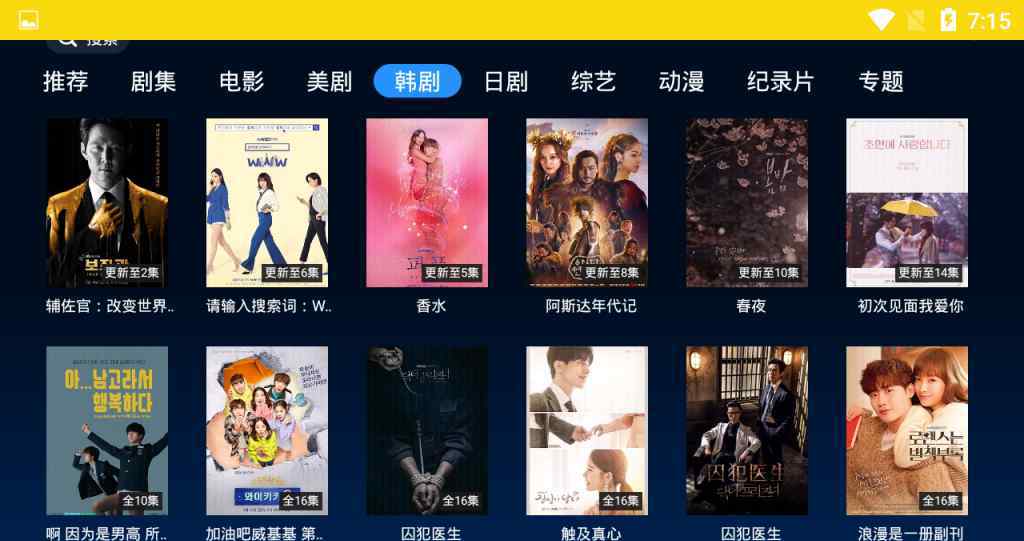Open the 电影 tab
This screenshot has height=541, width=1024.
[241, 82]
